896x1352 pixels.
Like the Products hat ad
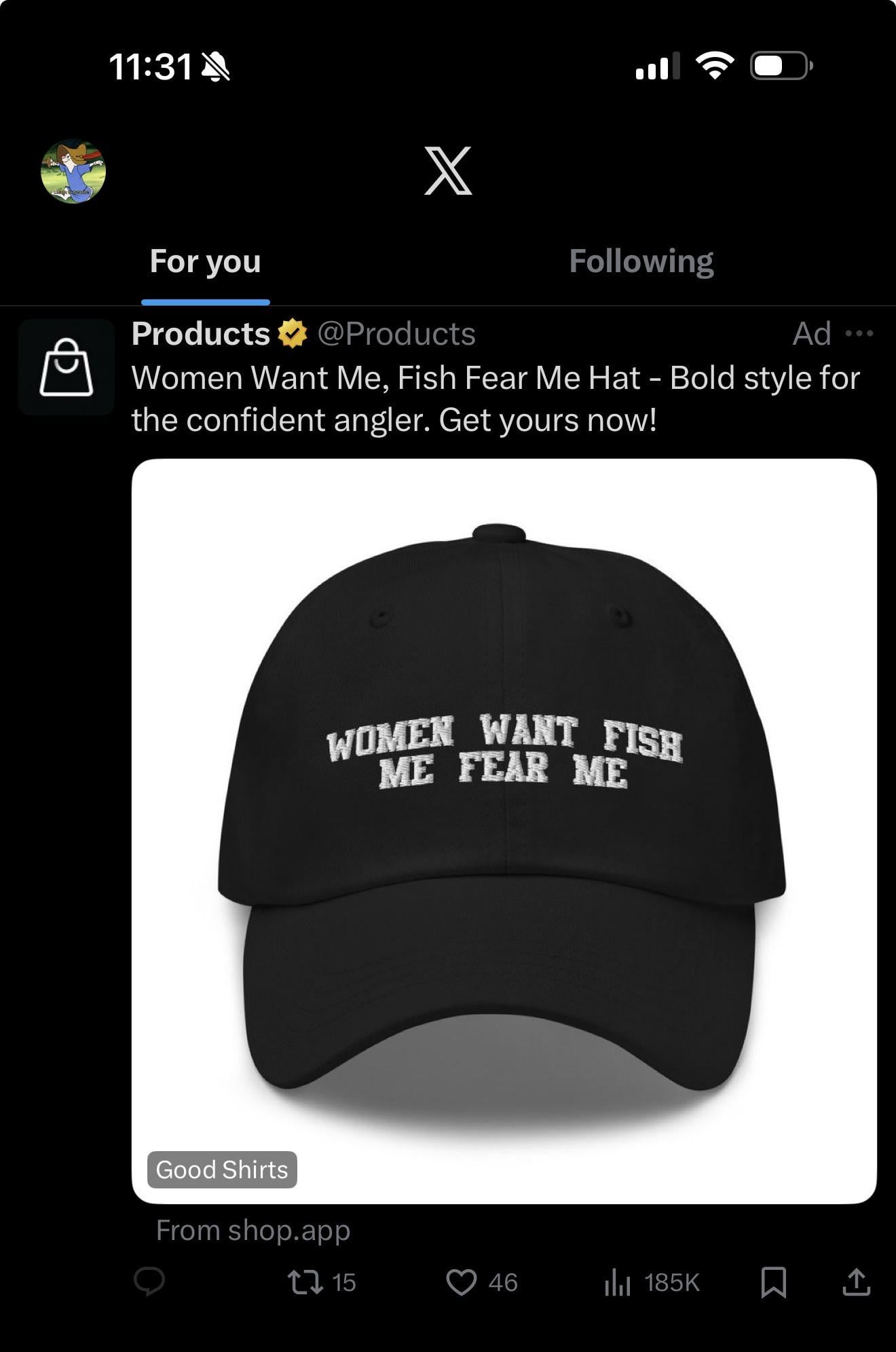point(462,1282)
